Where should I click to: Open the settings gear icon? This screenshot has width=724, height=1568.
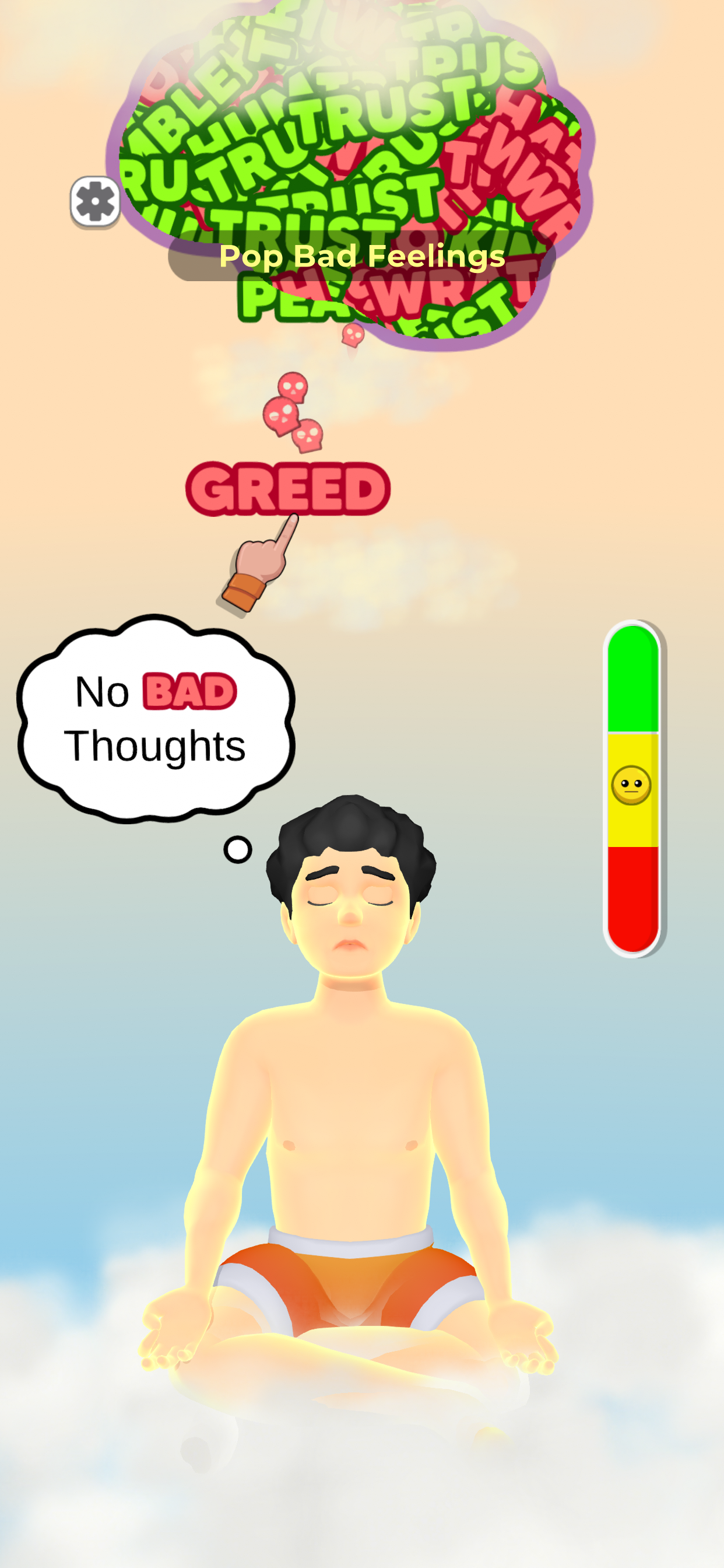(96, 201)
